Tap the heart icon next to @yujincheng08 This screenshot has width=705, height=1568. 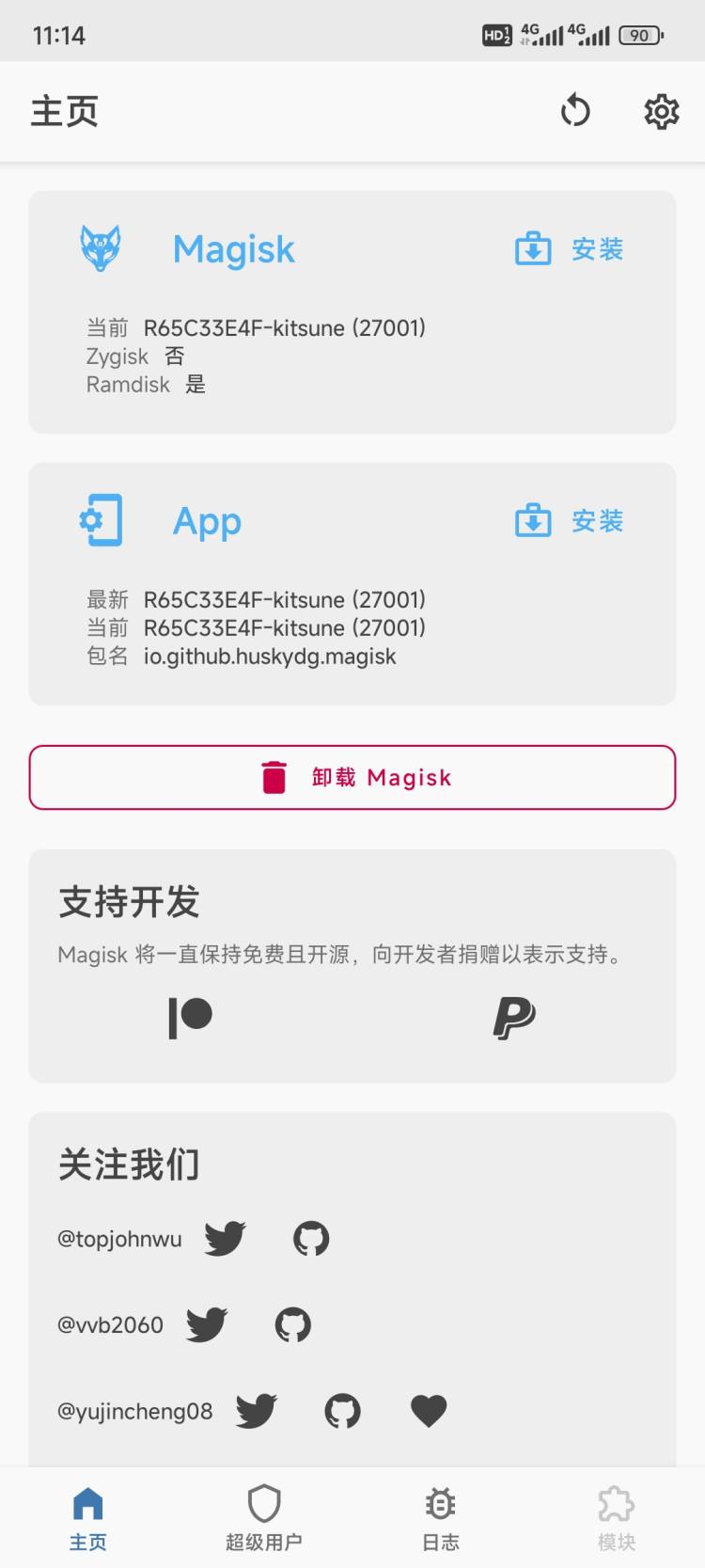(429, 1411)
